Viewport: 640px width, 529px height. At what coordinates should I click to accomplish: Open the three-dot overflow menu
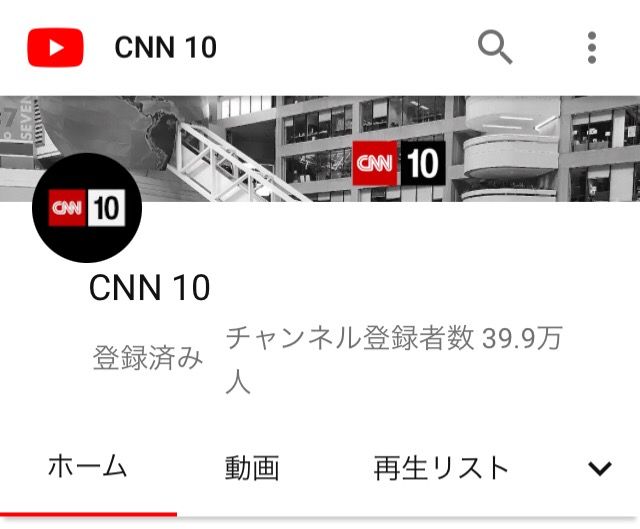tap(592, 47)
